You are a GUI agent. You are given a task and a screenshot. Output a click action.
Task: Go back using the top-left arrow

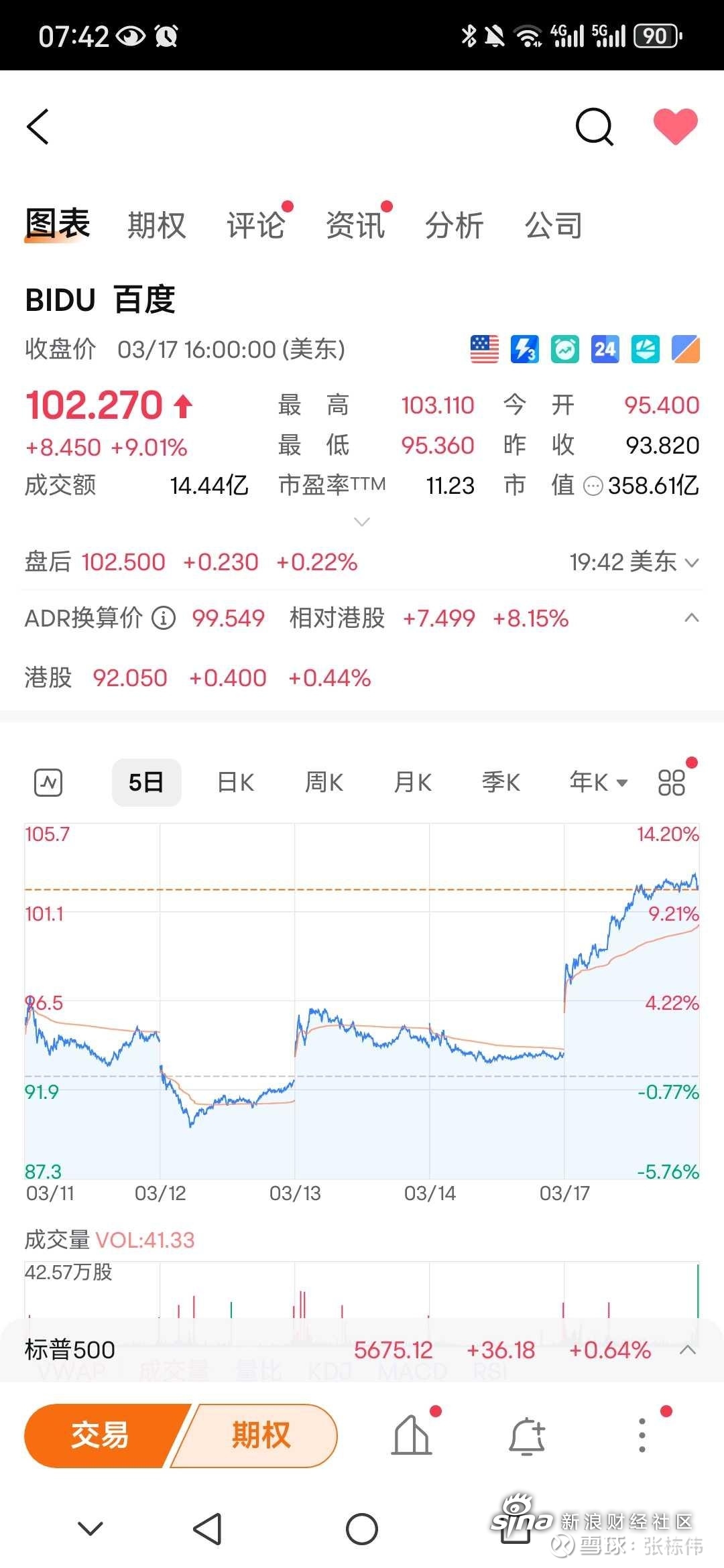coord(38,127)
